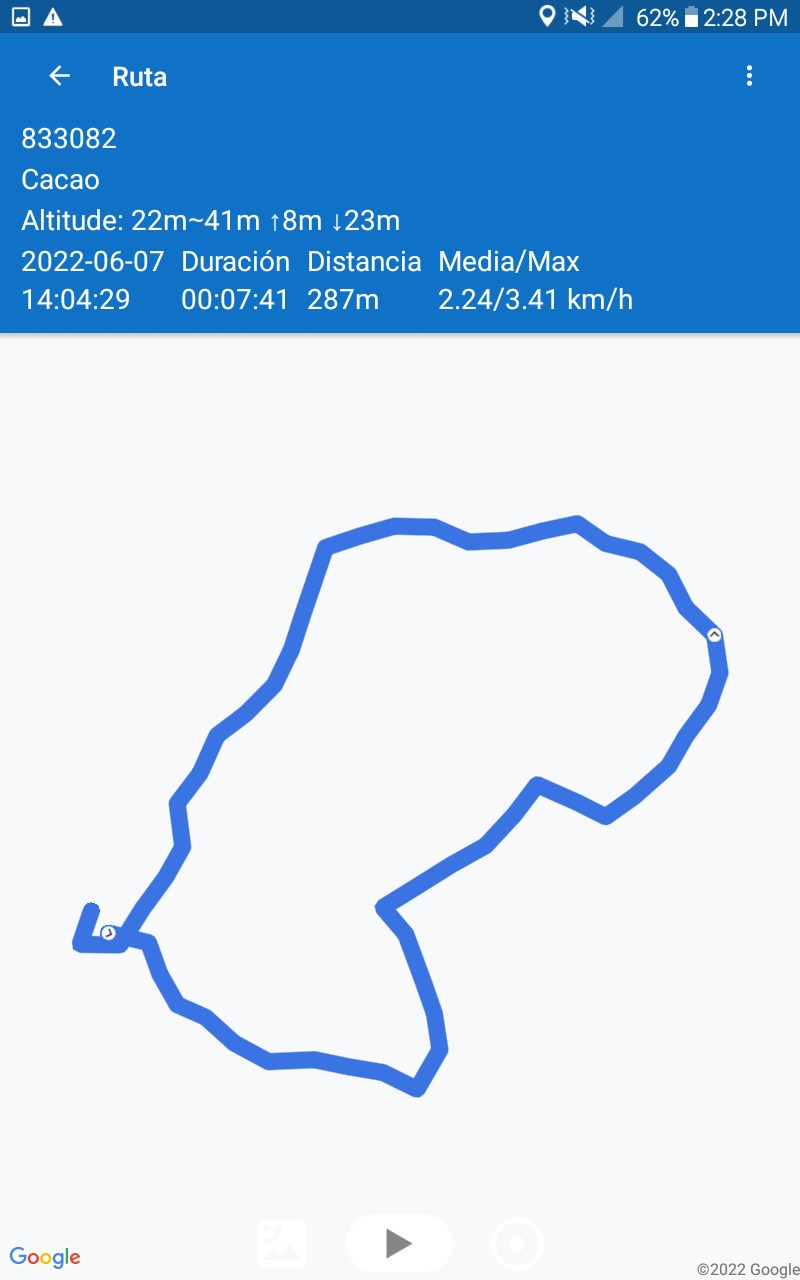The height and width of the screenshot is (1280, 800).
Task: Open the overflow menu
Action: (x=749, y=76)
